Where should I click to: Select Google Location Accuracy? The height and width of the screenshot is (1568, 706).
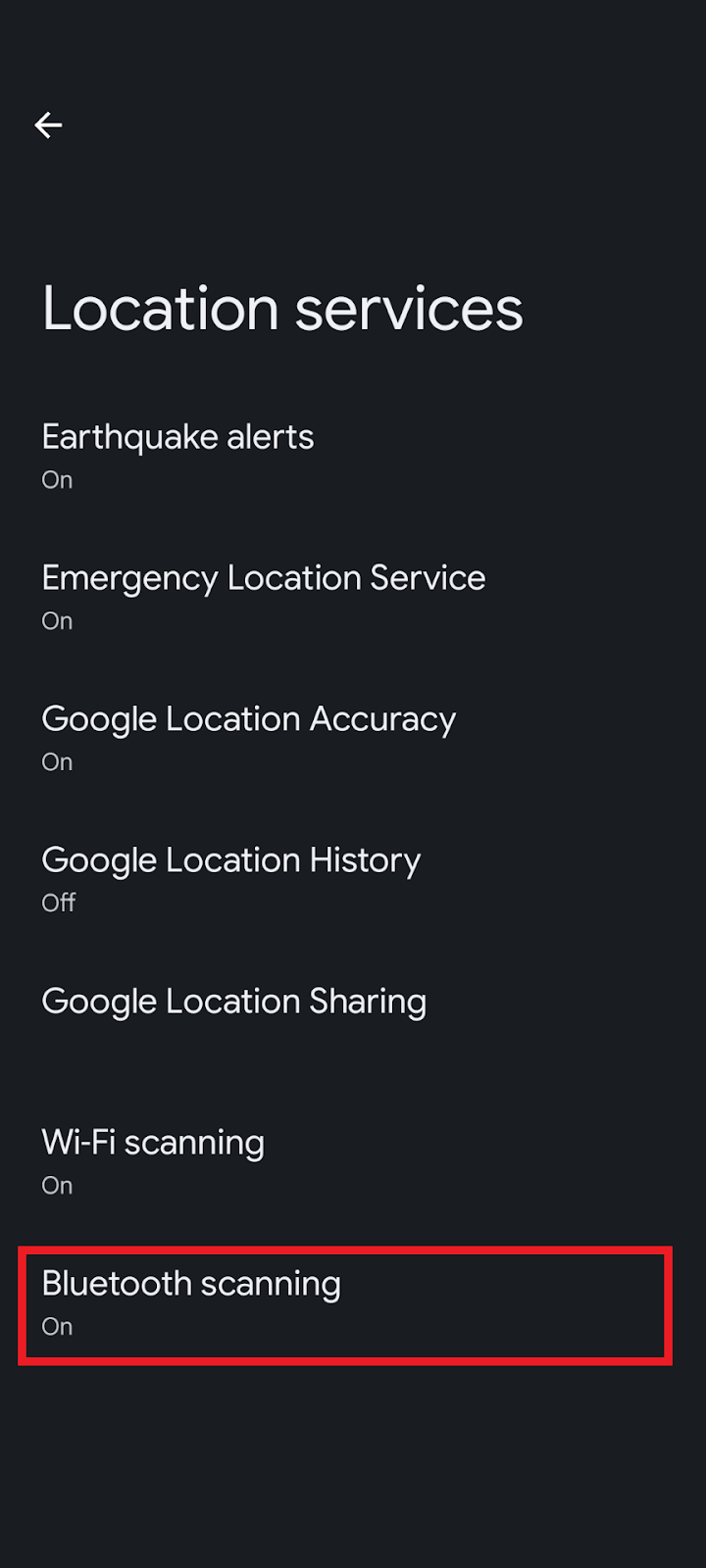[248, 737]
